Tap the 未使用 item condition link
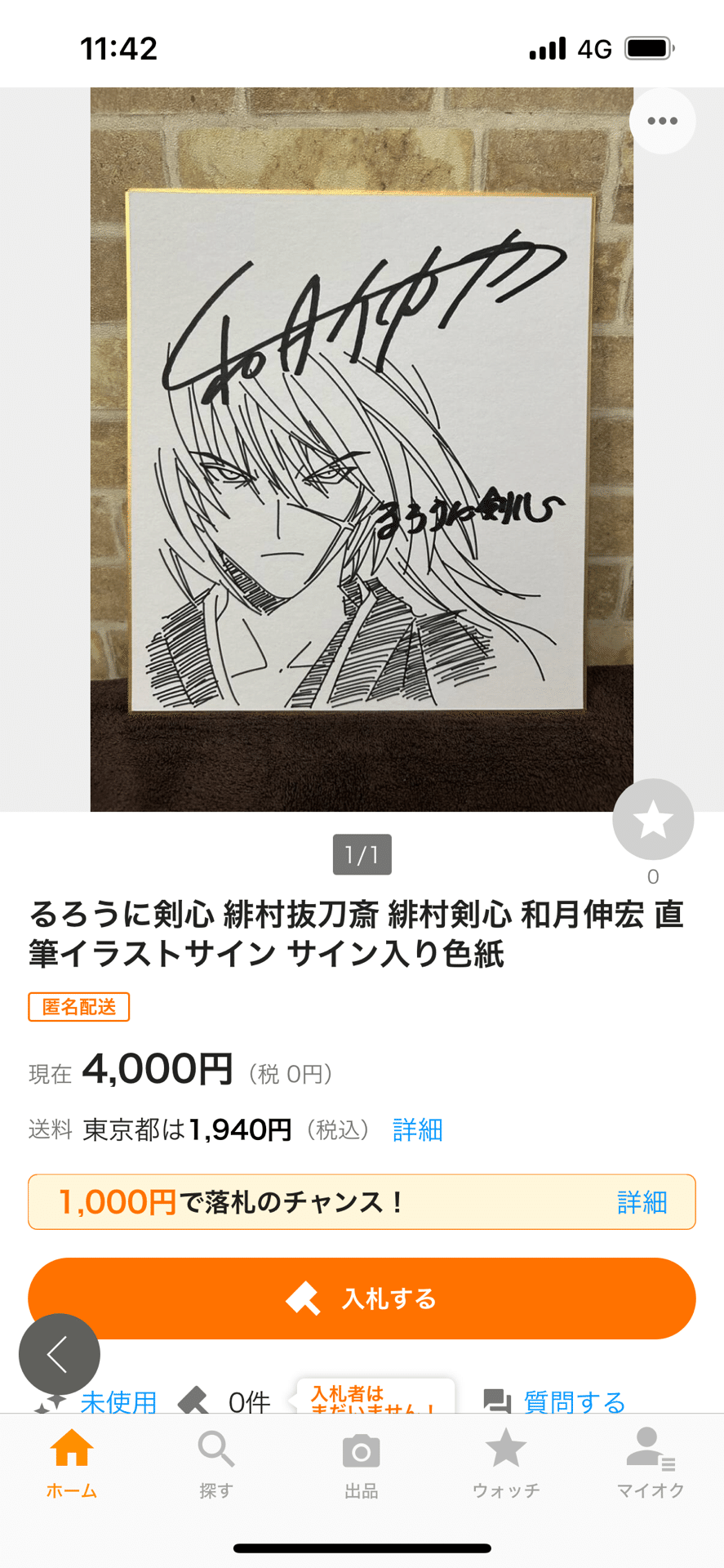Screen dimensions: 724x1568 118,1401
